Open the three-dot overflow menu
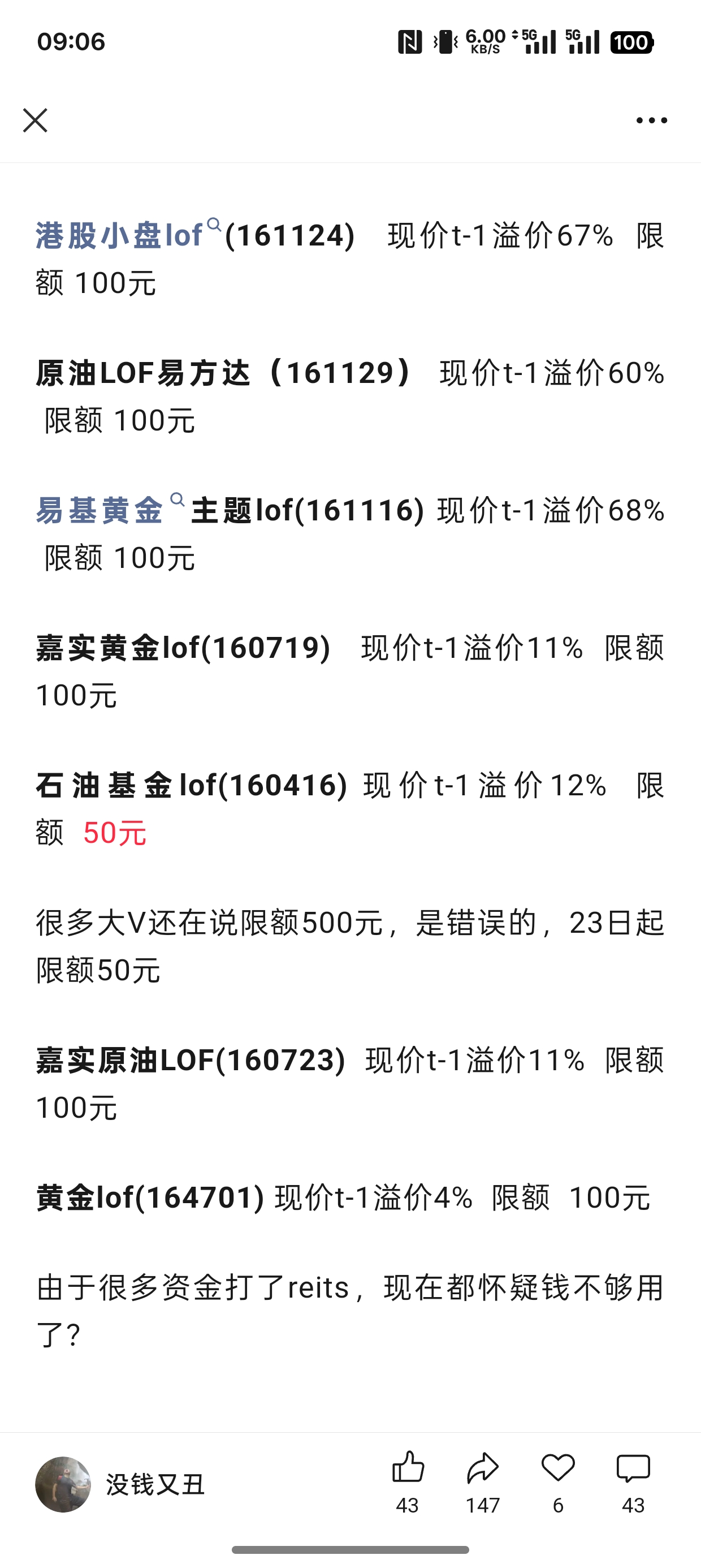 [651, 120]
